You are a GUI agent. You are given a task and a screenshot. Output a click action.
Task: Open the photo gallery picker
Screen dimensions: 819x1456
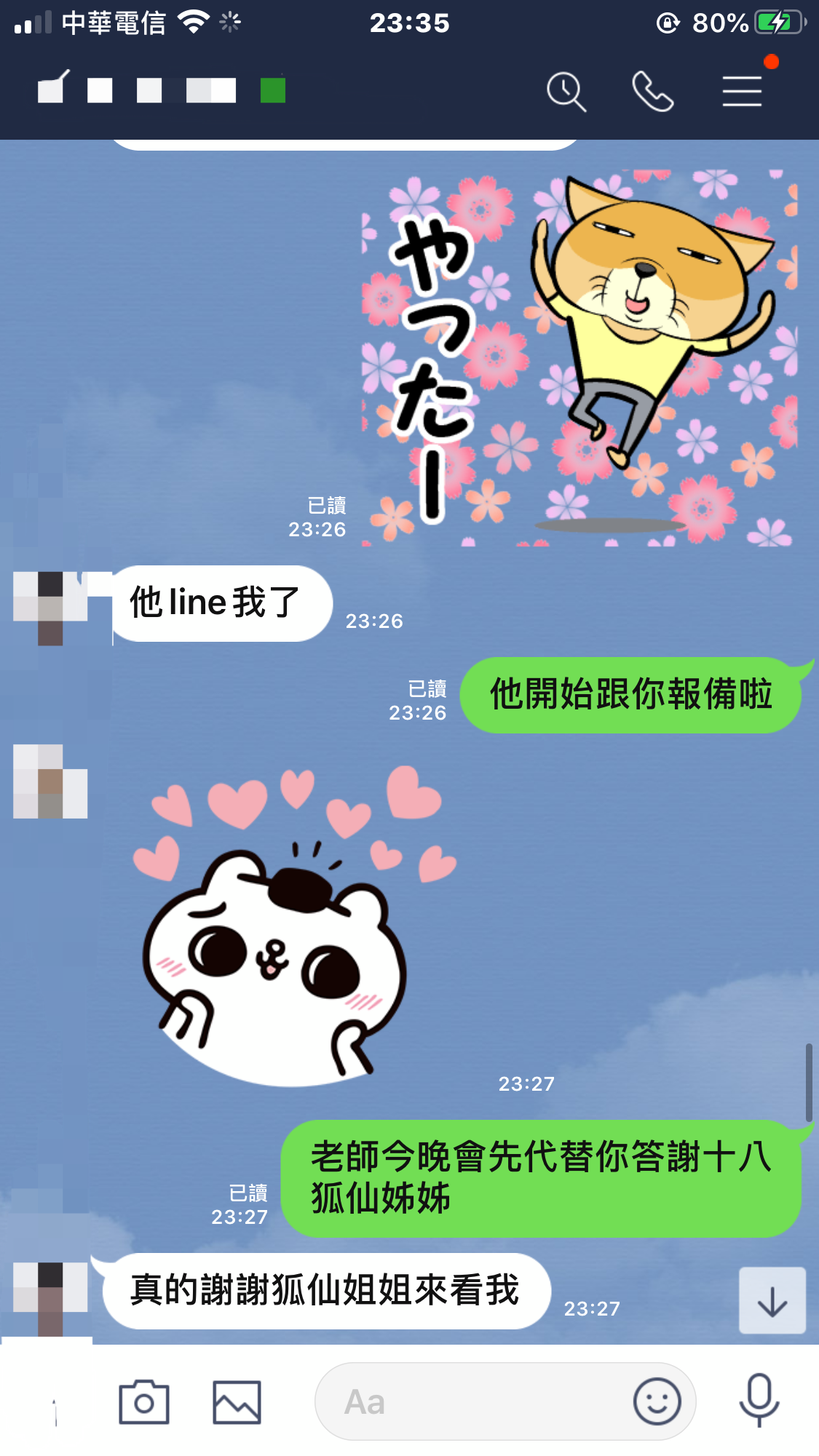(237, 1401)
